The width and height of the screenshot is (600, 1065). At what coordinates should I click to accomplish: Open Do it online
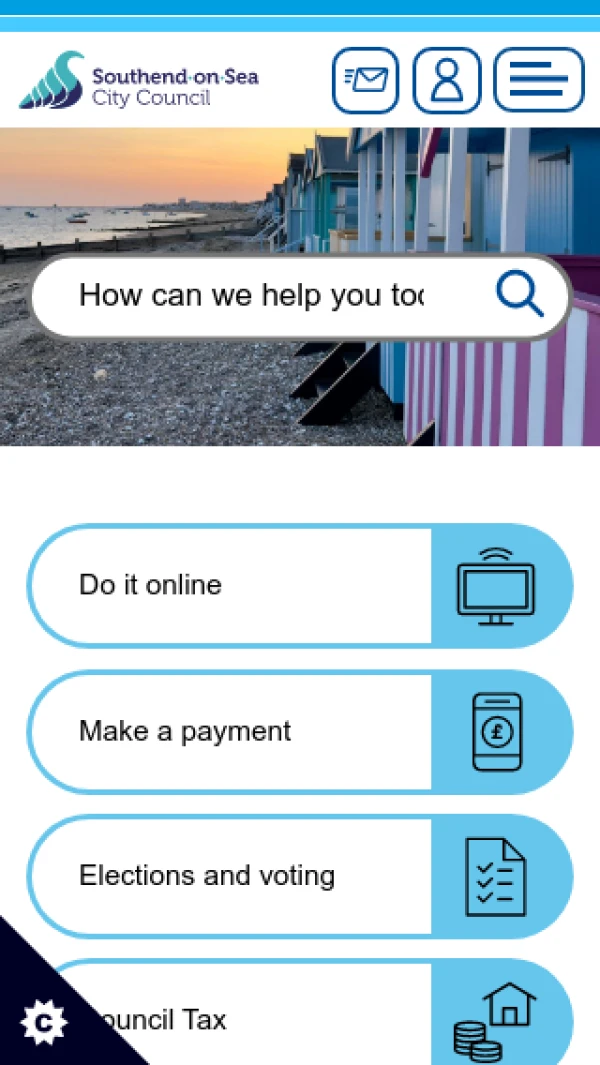(300, 586)
